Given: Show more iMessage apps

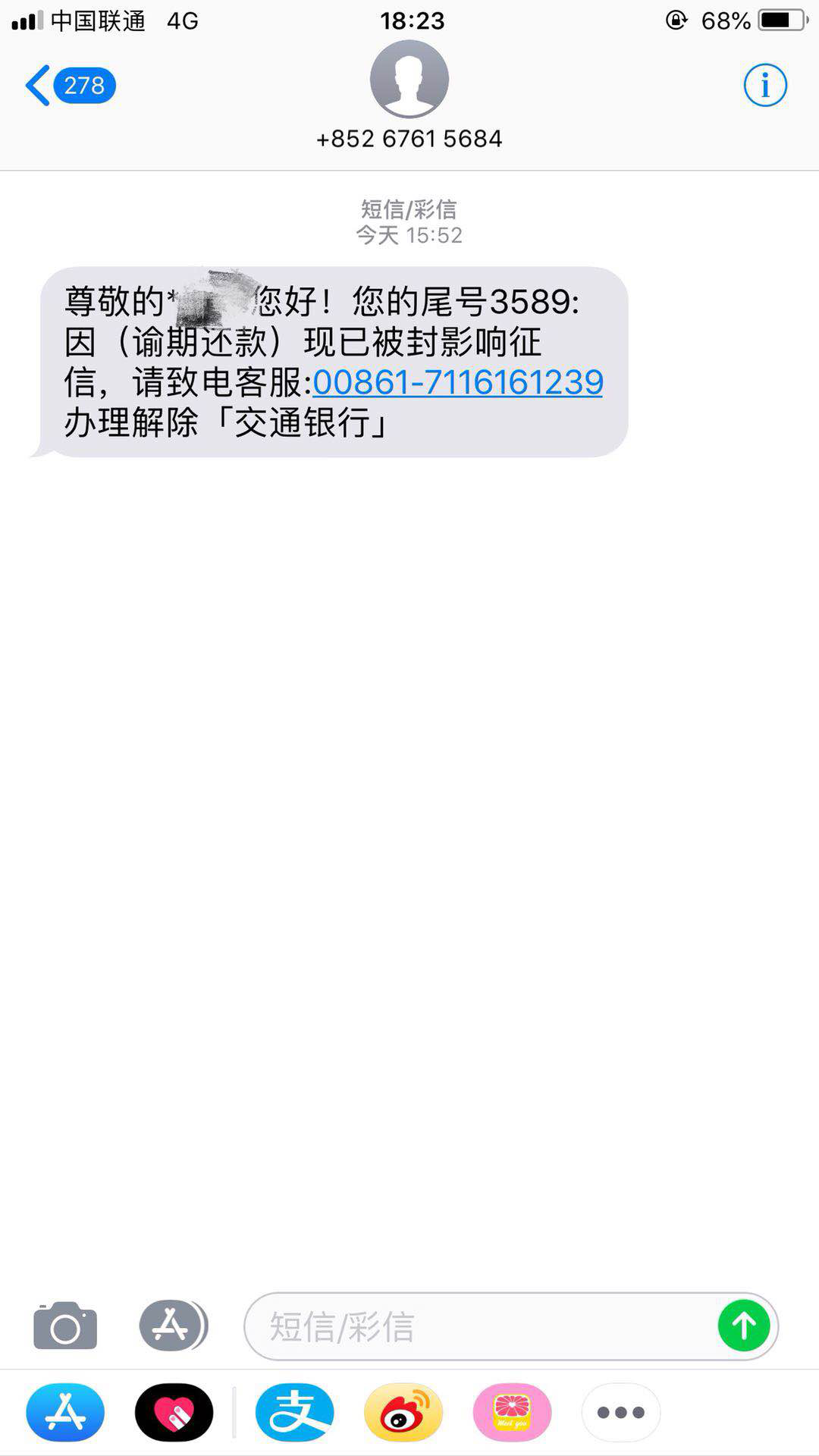Looking at the screenshot, I should coord(620,1412).
